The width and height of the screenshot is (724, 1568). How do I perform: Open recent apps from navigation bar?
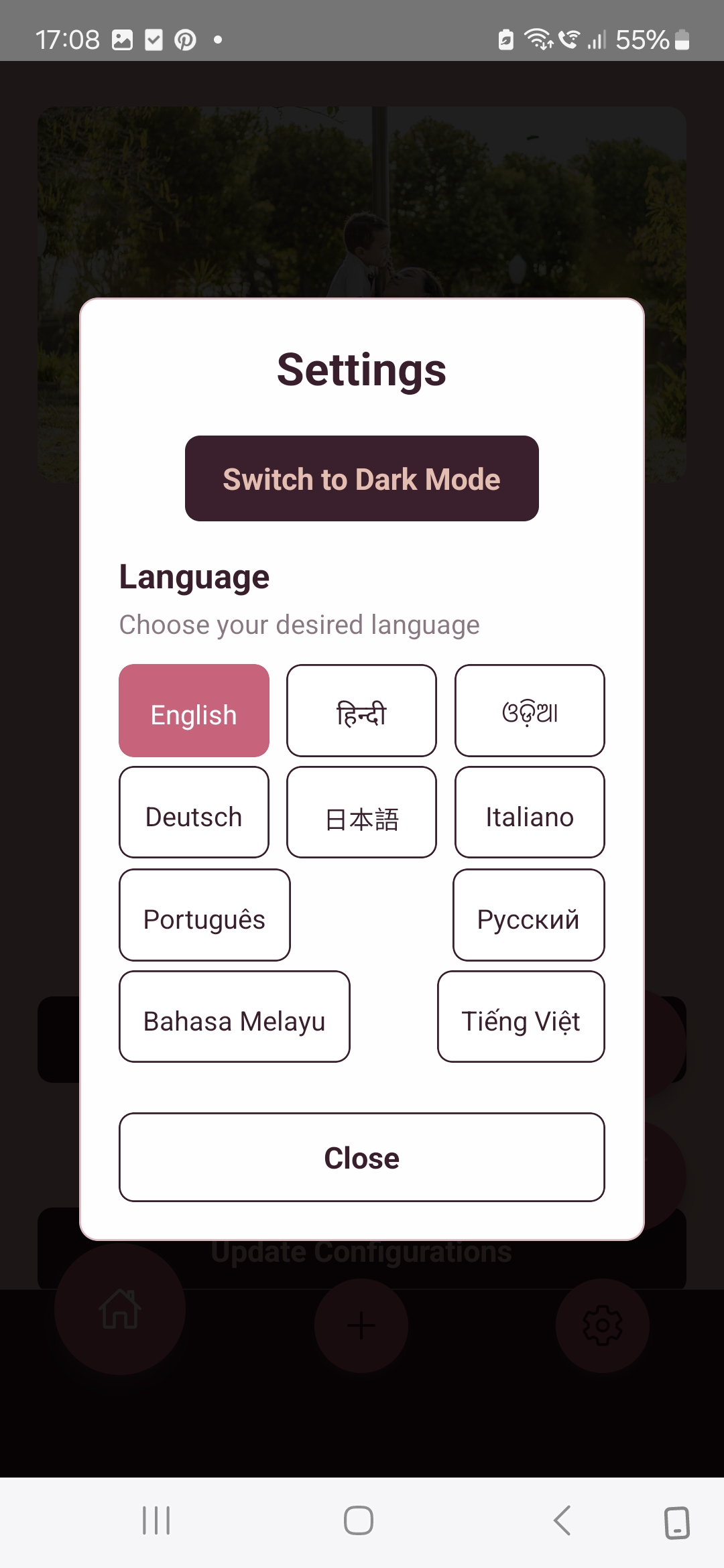[156, 1520]
